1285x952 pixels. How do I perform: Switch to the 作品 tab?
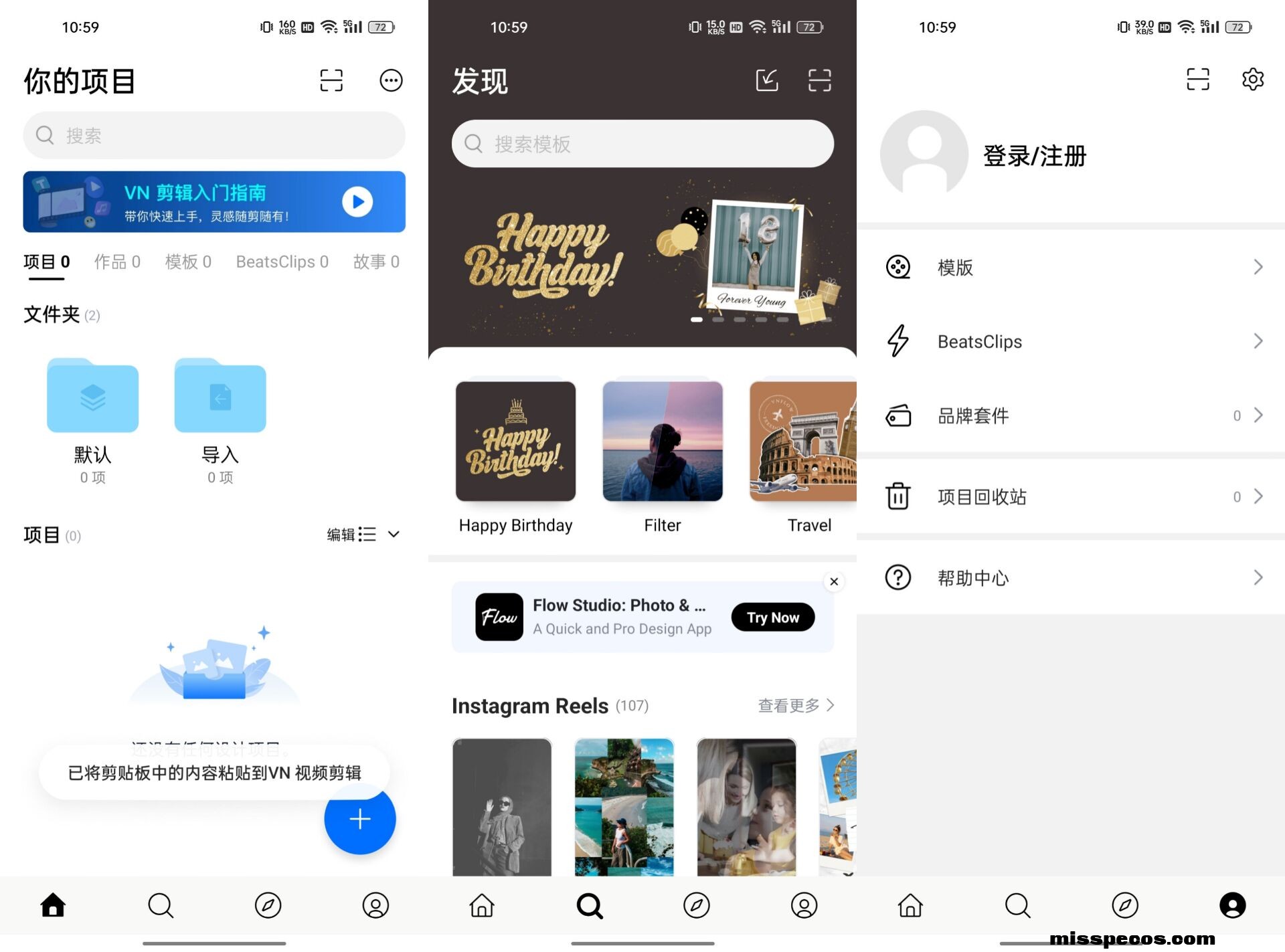pyautogui.click(x=117, y=262)
